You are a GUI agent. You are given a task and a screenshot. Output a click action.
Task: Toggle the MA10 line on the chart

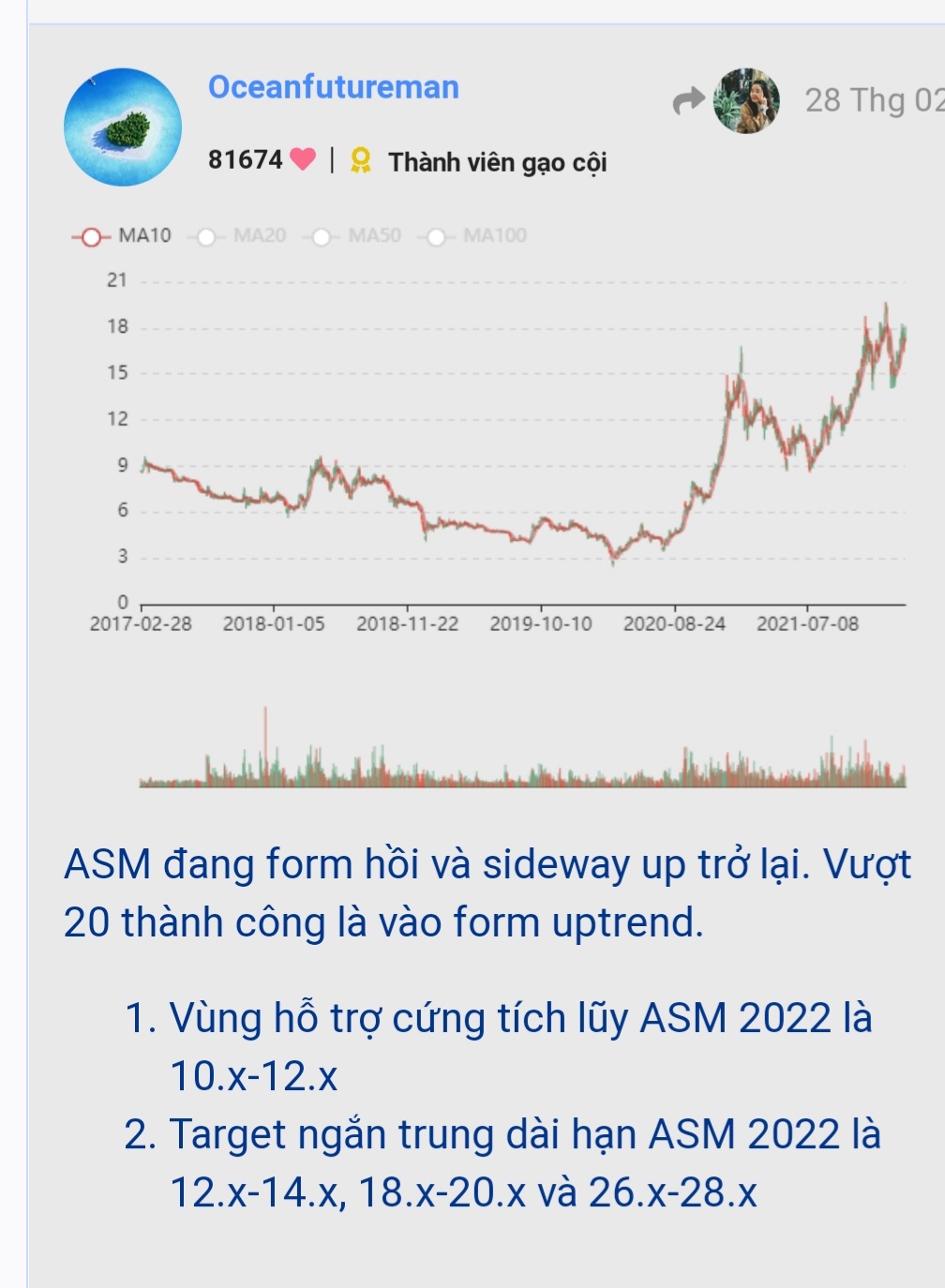click(122, 236)
